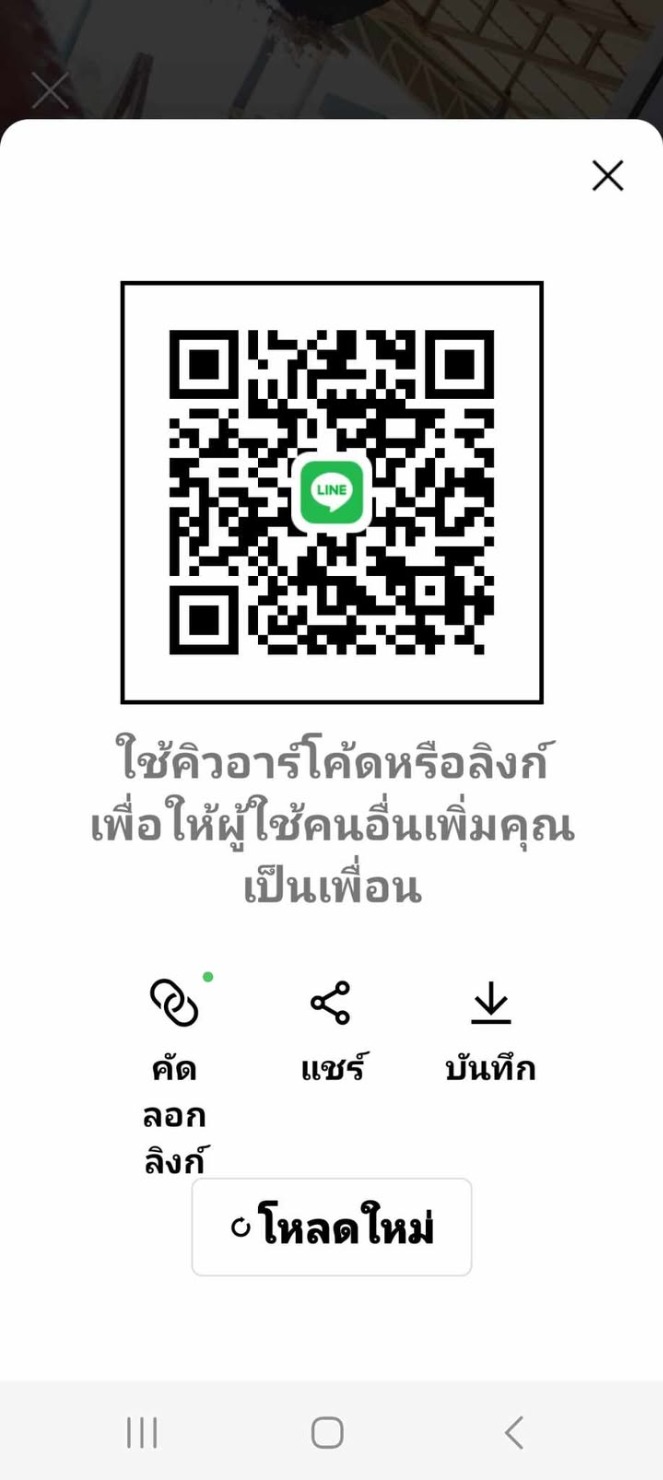Reload the QR code (โหลดใหม่)

[x=331, y=1228]
